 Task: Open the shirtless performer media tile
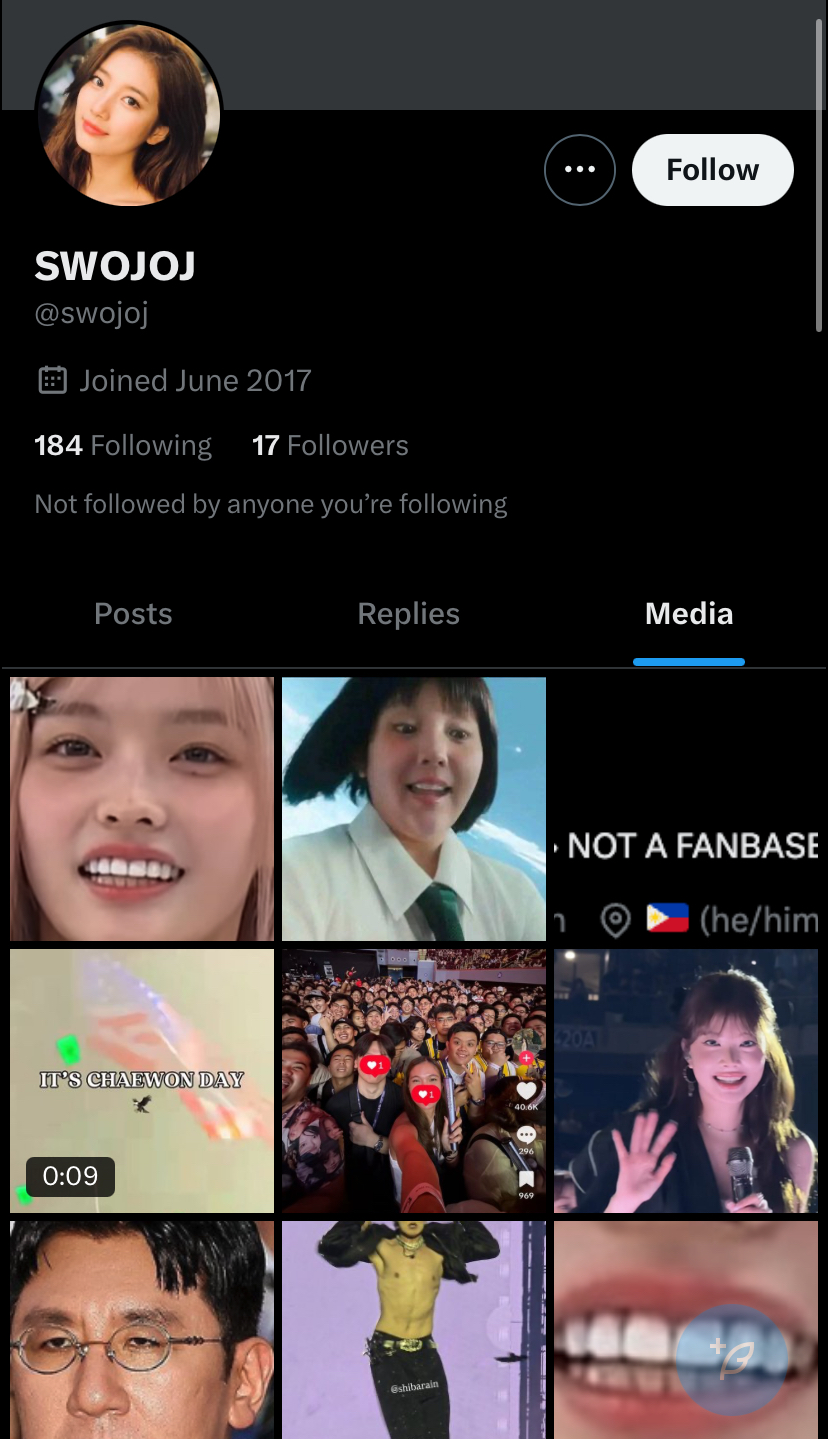(x=414, y=1330)
